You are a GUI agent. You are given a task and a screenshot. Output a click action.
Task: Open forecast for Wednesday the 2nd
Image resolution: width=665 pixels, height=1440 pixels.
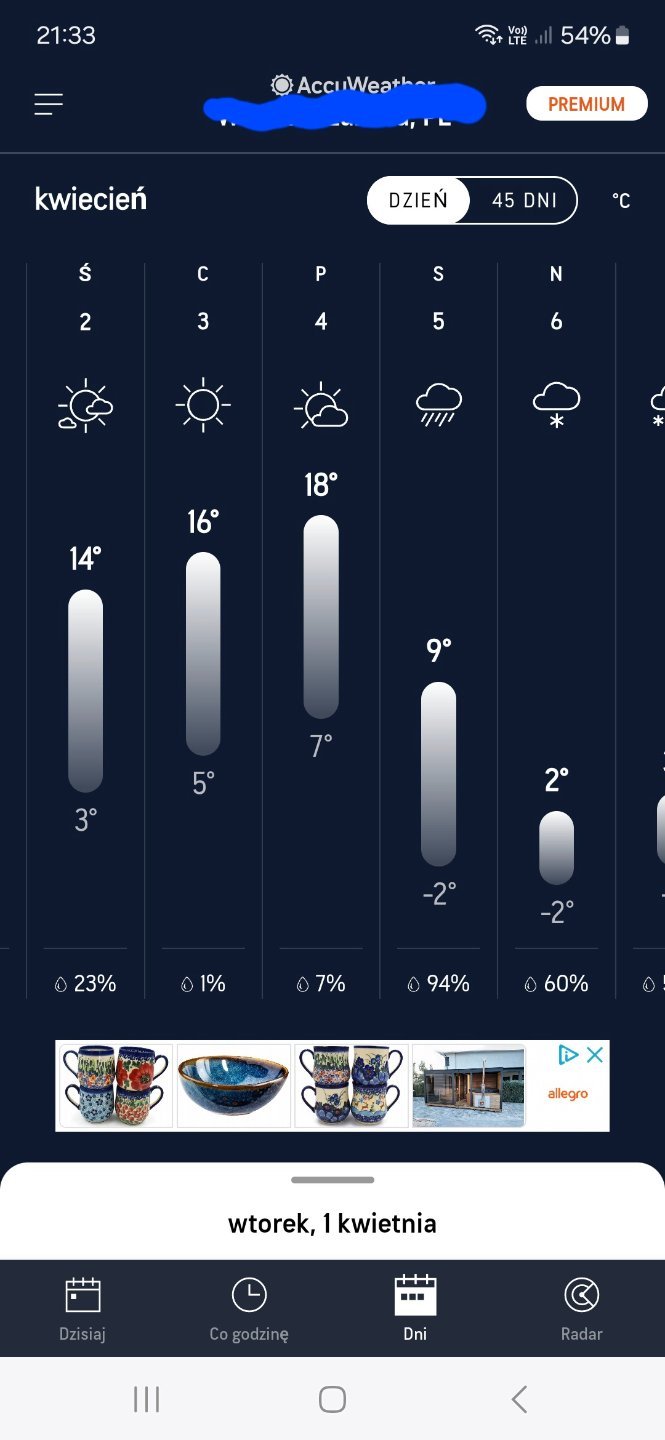tap(86, 630)
